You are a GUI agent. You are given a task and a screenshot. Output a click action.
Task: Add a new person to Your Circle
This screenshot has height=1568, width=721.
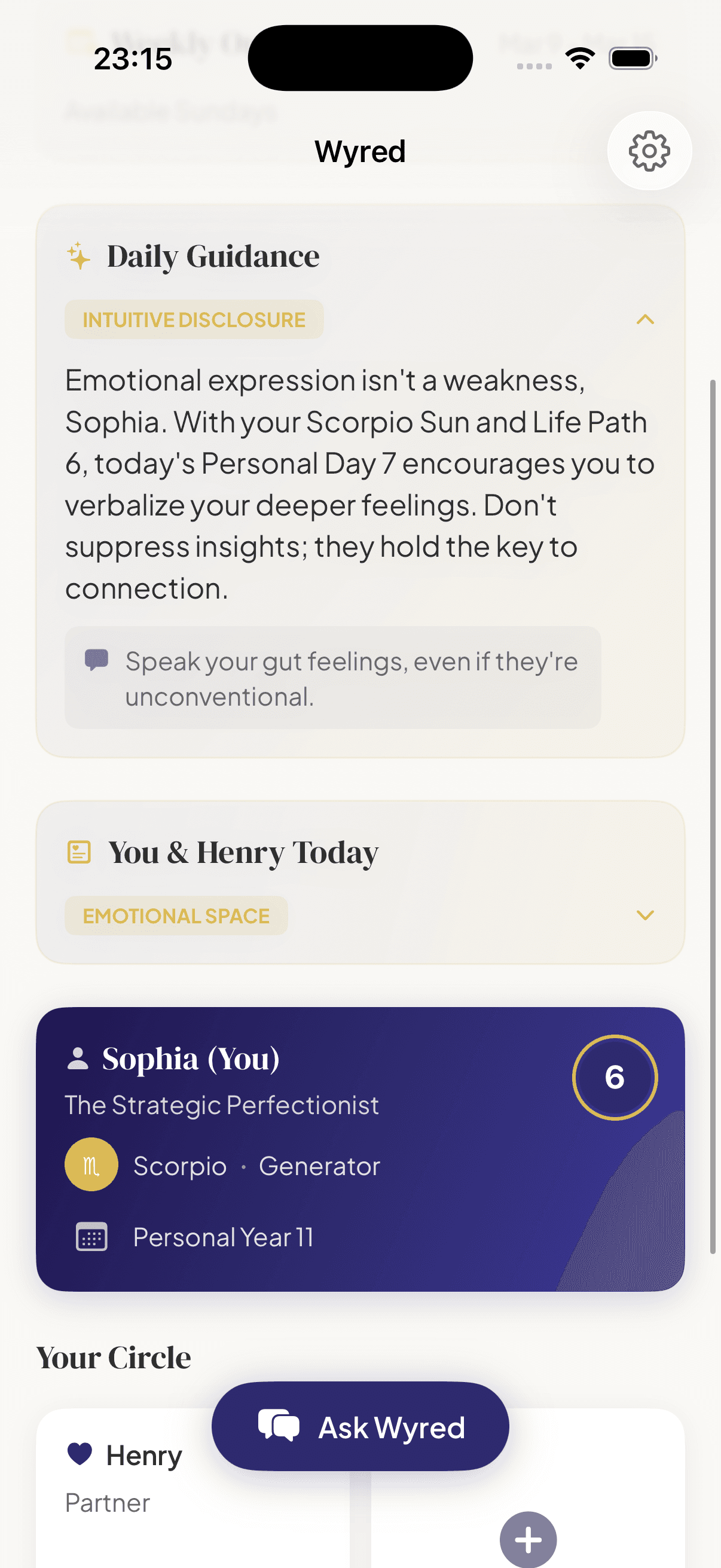tap(527, 1539)
